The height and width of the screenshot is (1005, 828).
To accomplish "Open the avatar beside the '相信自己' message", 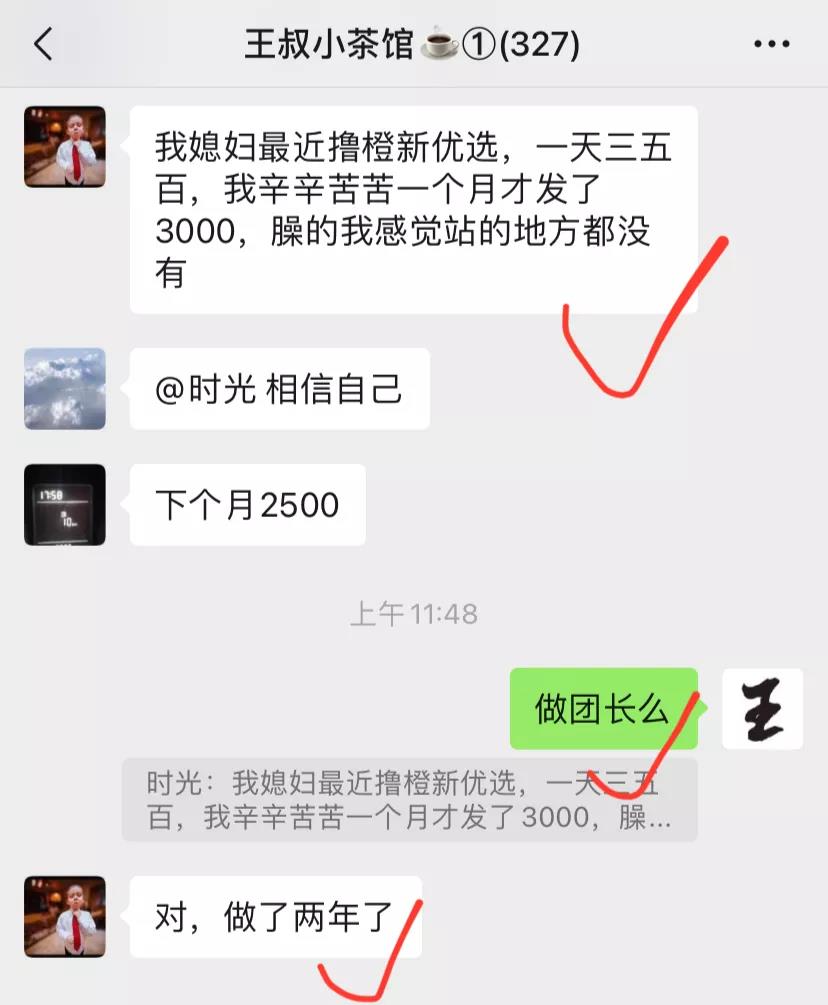I will coord(65,389).
